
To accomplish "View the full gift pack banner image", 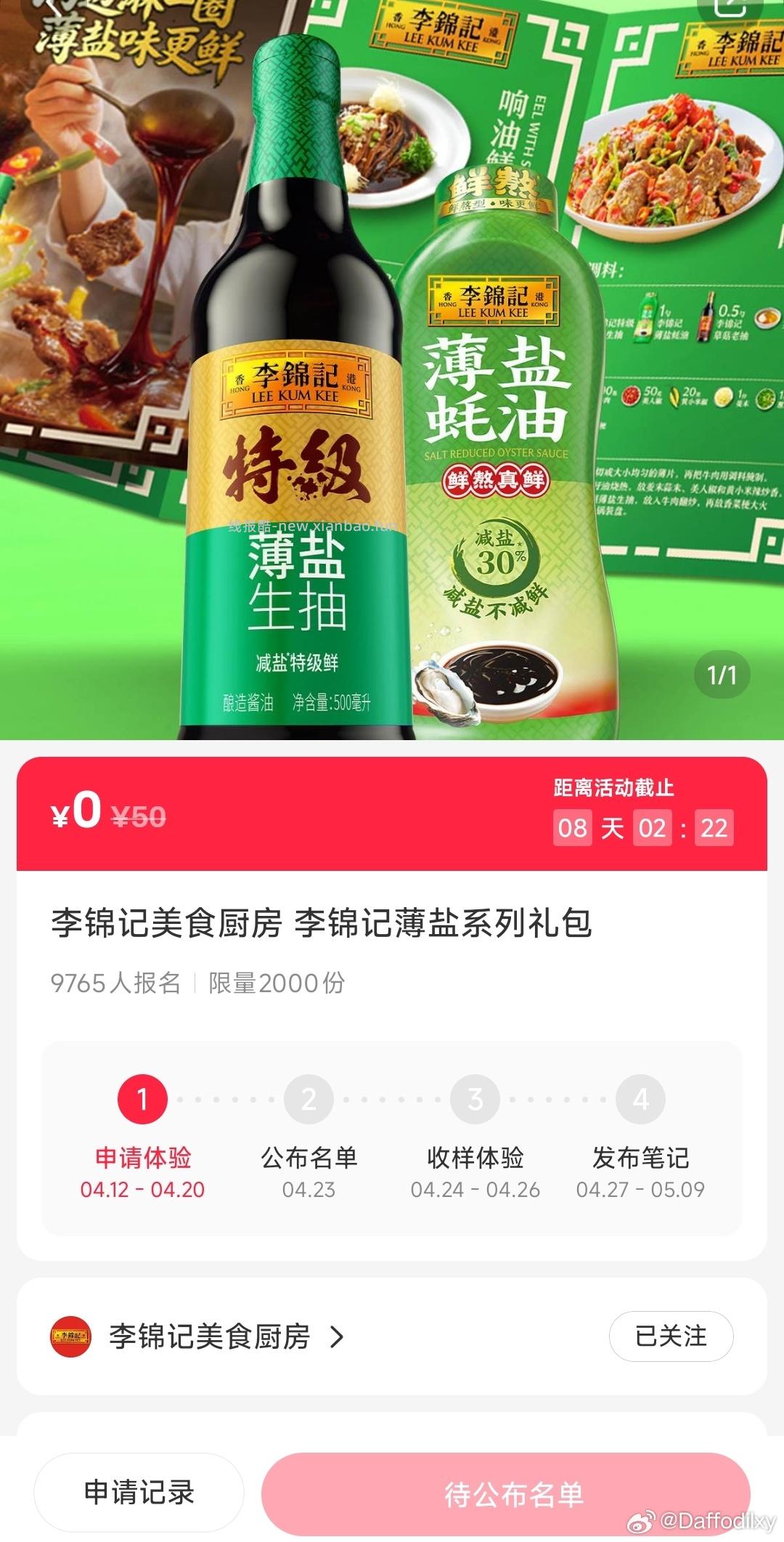I will [392, 370].
